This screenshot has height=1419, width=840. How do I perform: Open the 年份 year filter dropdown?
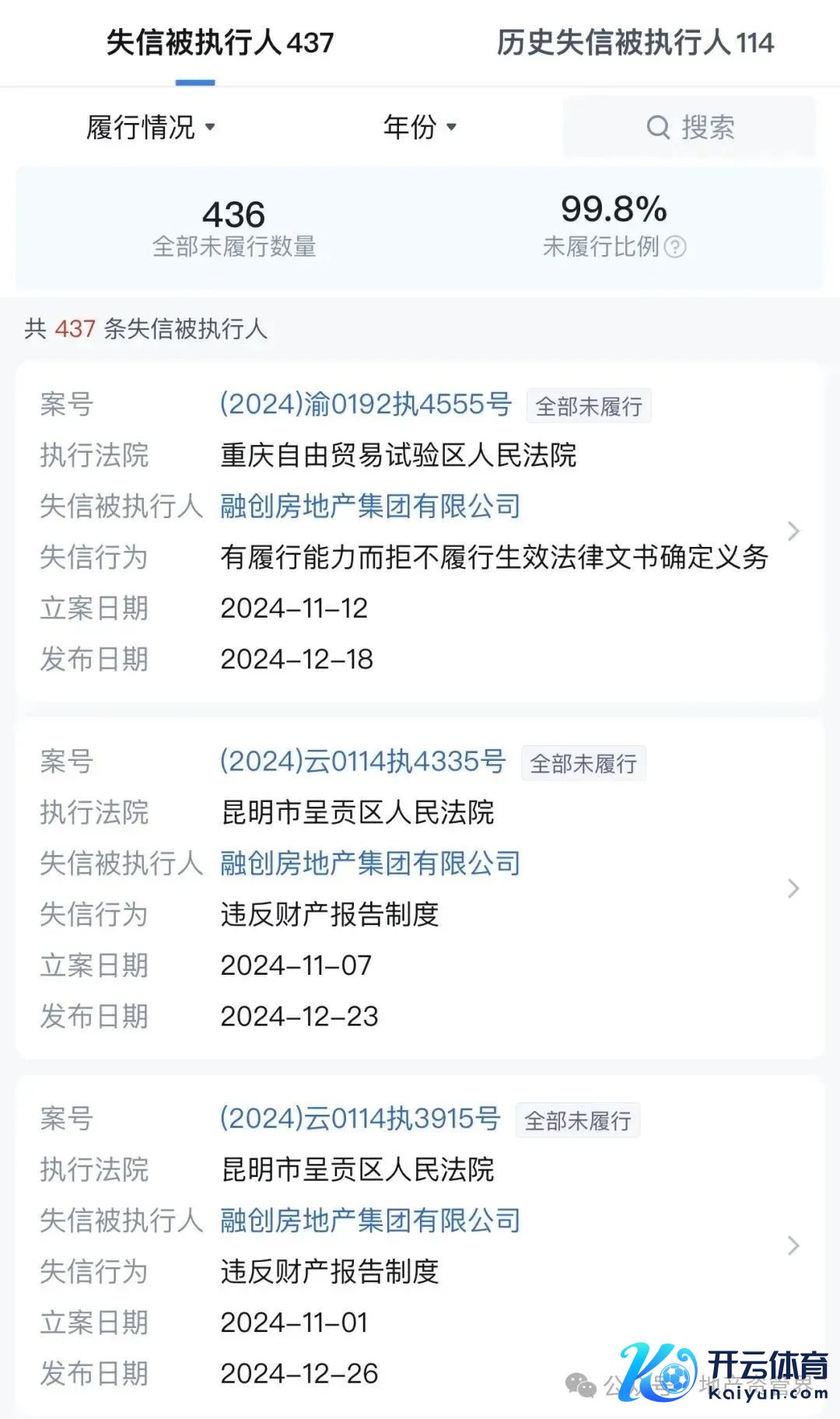(x=419, y=128)
